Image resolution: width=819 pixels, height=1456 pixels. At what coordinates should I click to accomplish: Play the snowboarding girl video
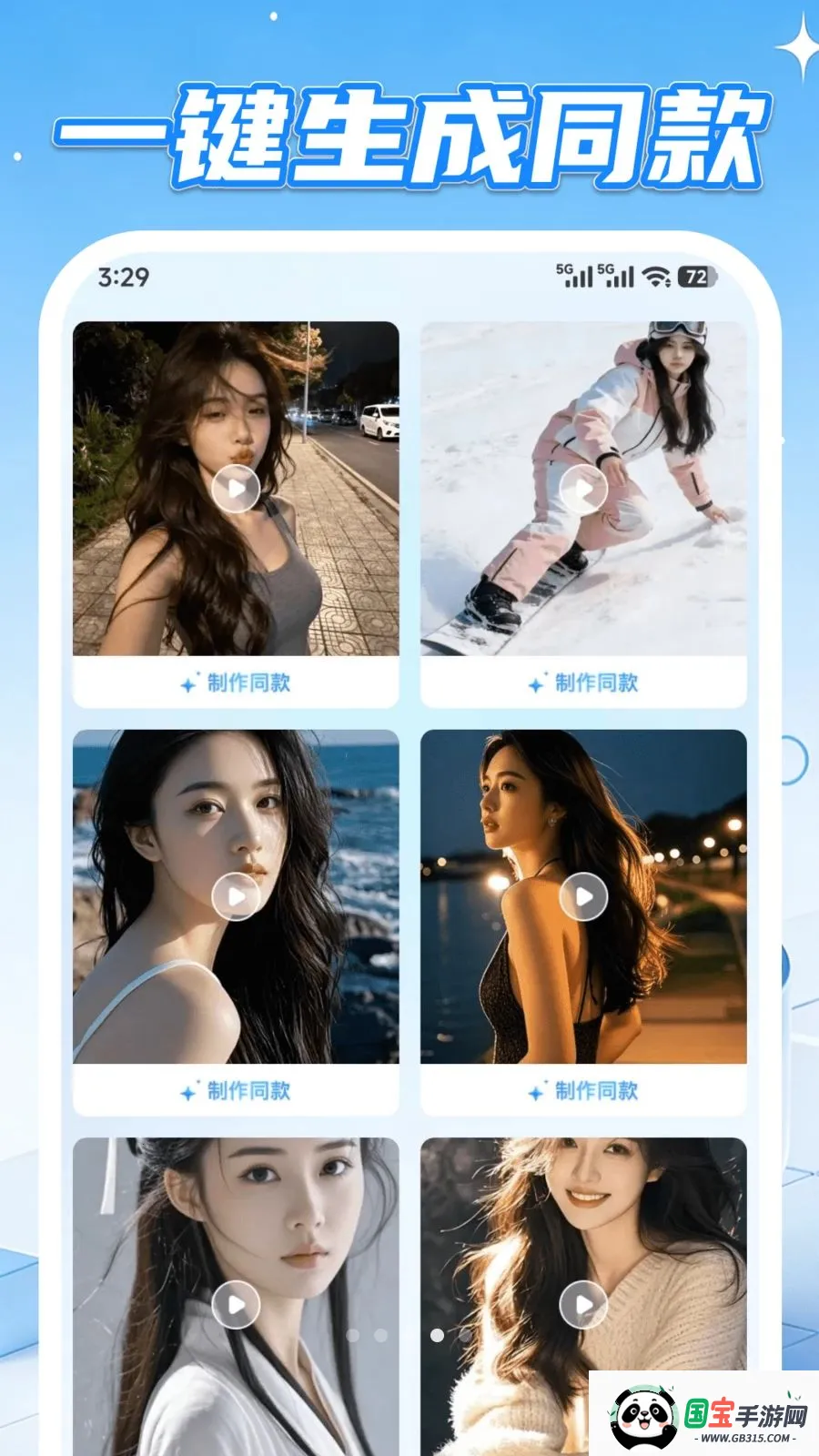[583, 489]
